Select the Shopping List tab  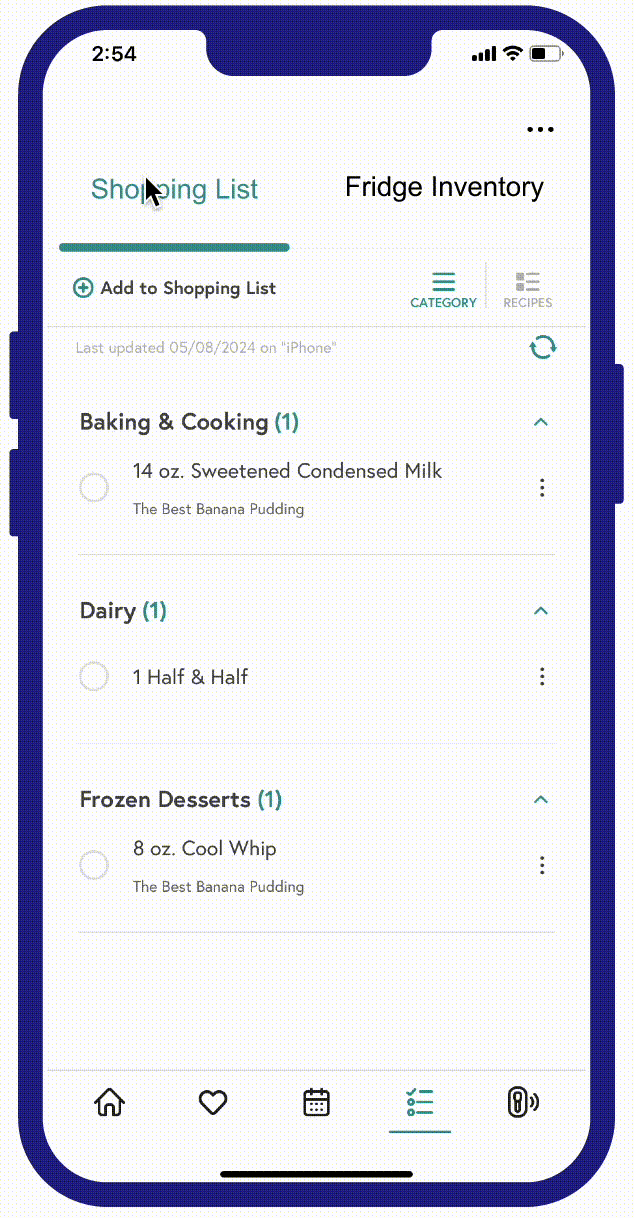[x=175, y=189]
